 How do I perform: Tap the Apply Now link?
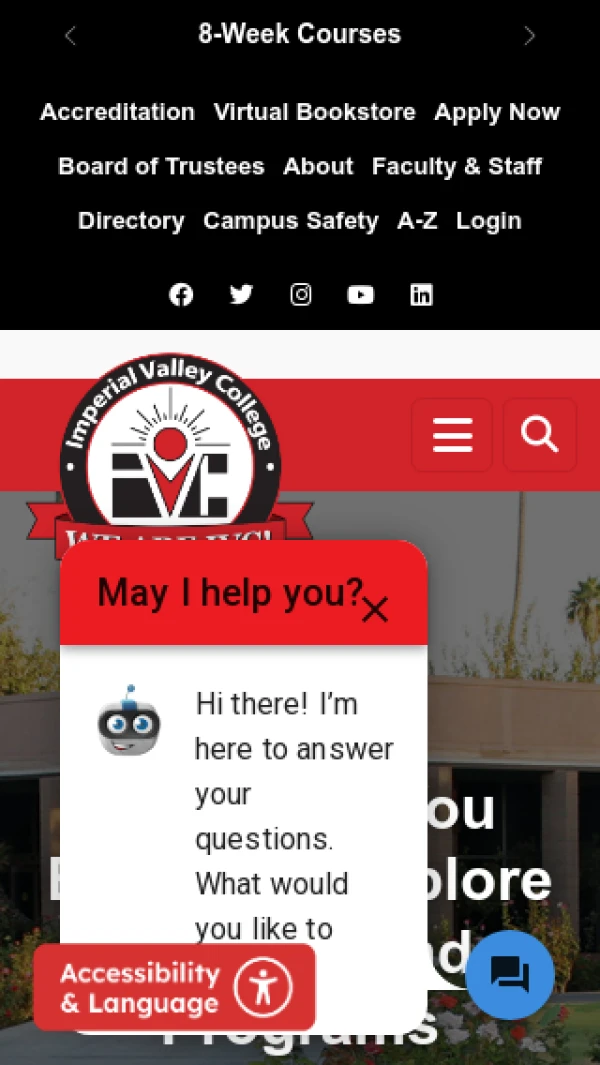[497, 112]
